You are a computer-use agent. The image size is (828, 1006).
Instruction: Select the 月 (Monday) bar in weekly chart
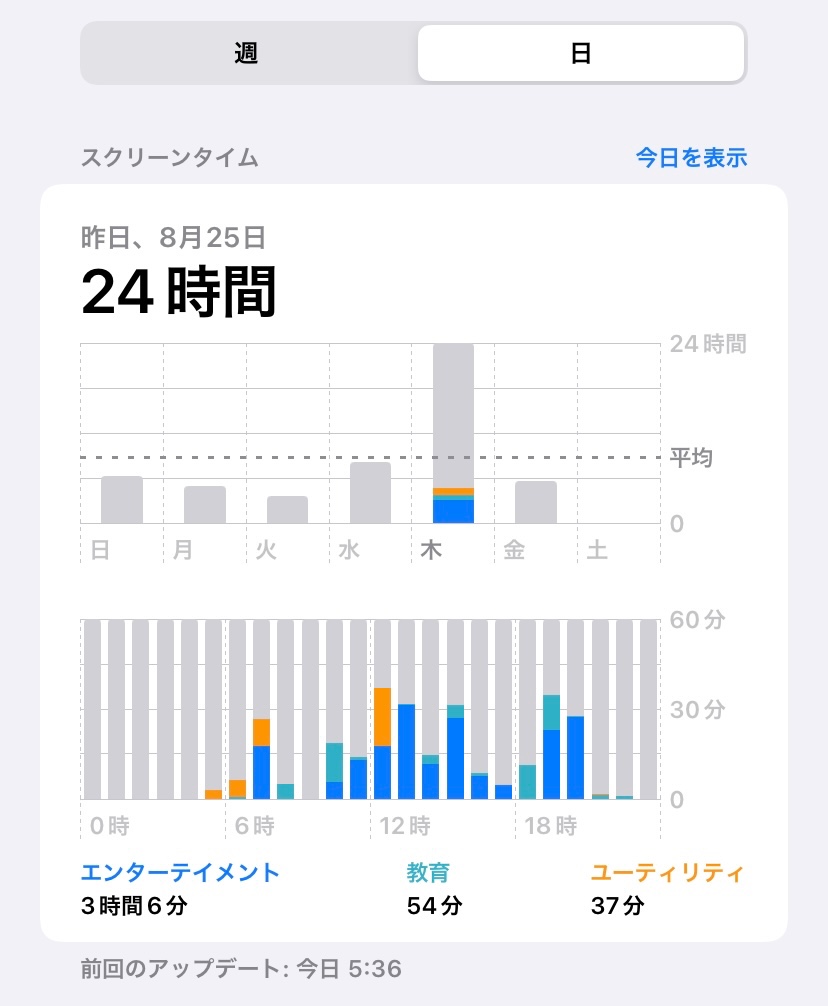pyautogui.click(x=204, y=505)
